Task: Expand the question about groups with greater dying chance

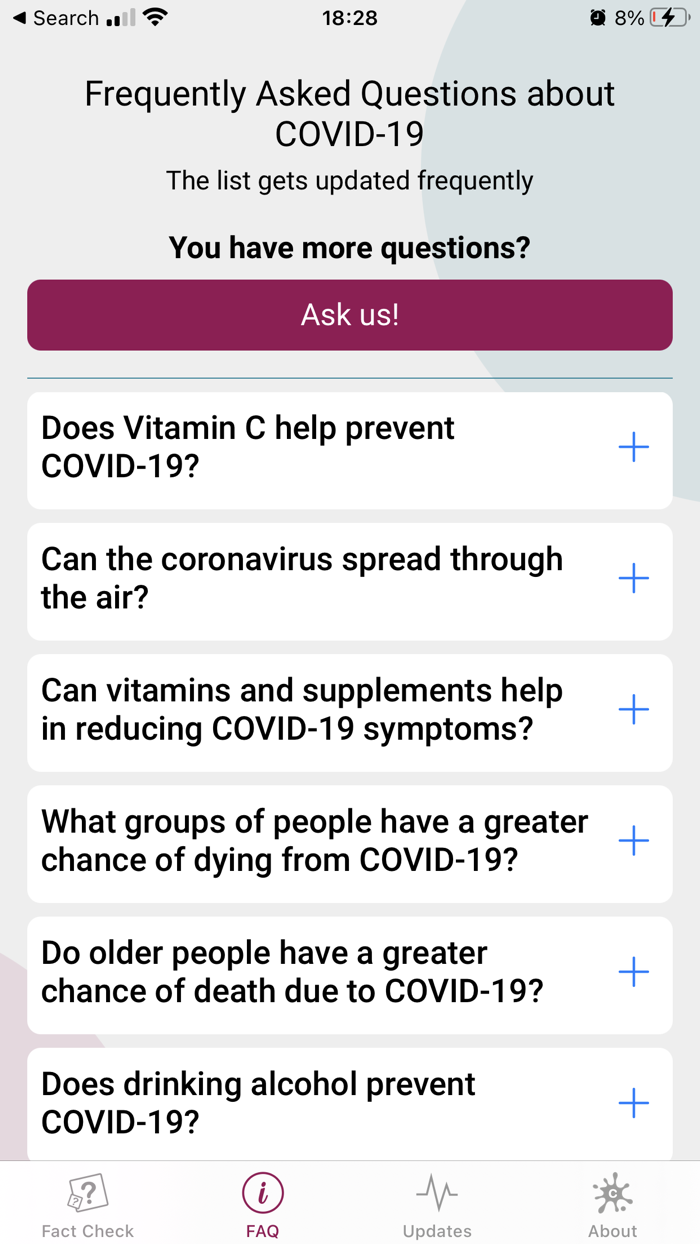Action: 350,843
